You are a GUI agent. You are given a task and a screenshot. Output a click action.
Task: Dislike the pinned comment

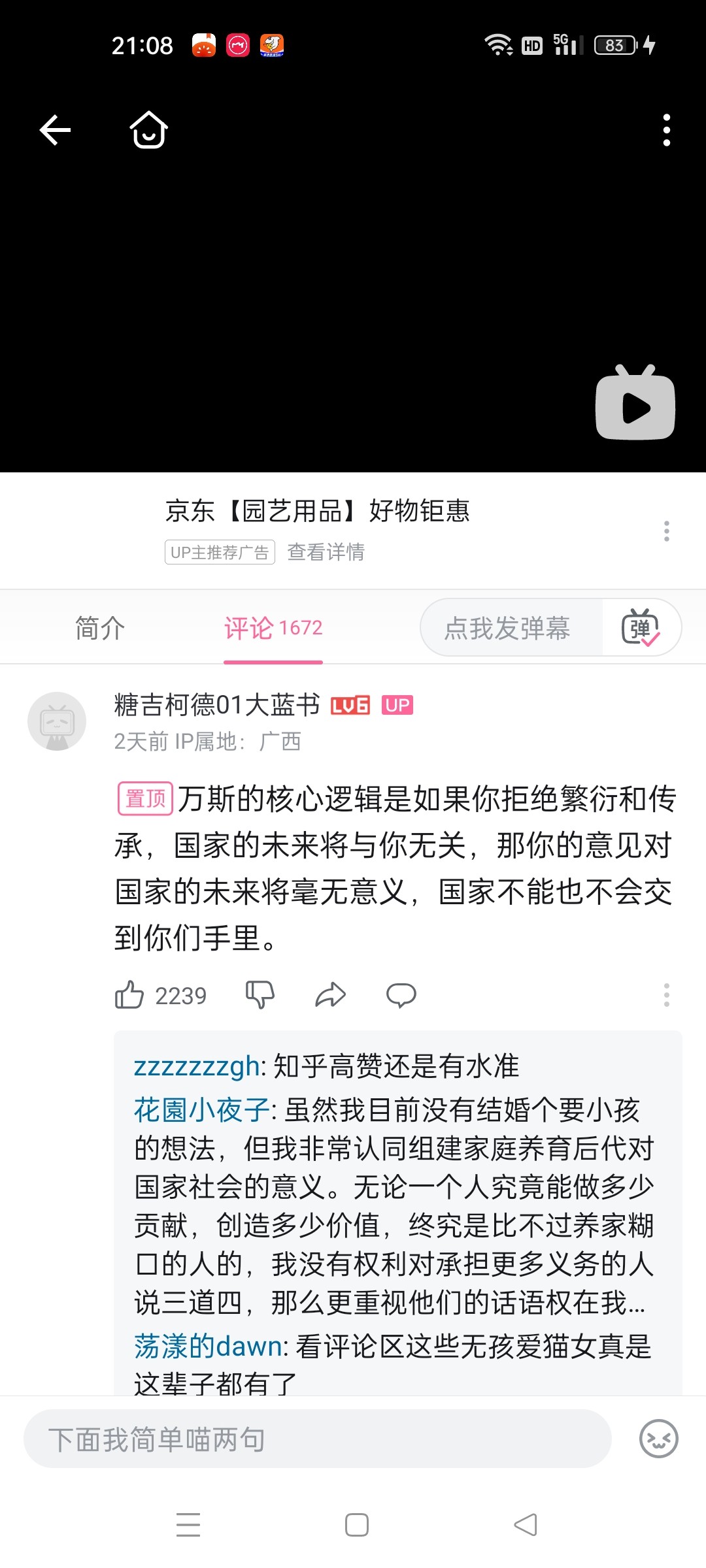click(x=260, y=995)
